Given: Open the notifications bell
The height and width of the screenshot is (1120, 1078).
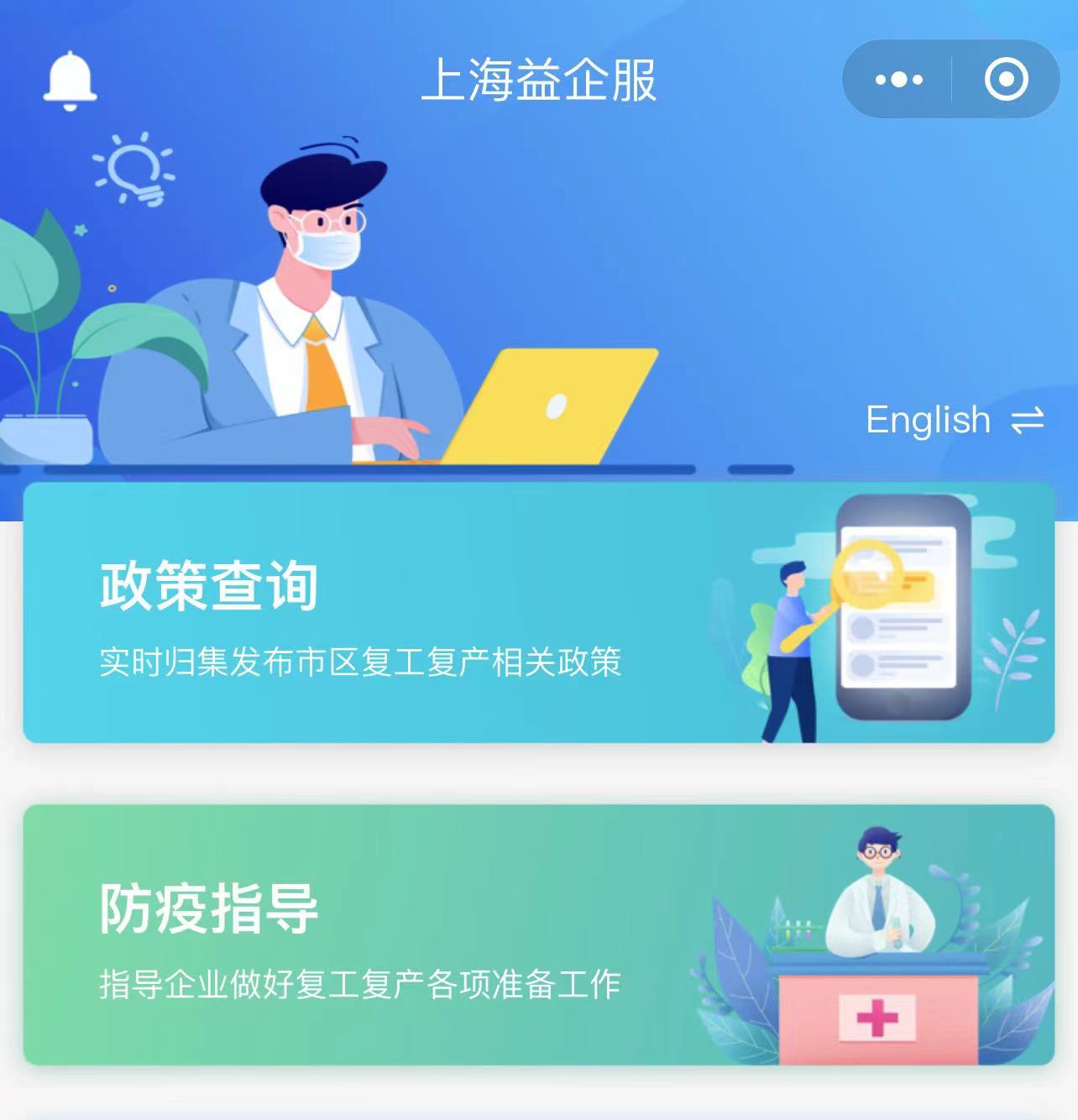Looking at the screenshot, I should coord(70,80).
